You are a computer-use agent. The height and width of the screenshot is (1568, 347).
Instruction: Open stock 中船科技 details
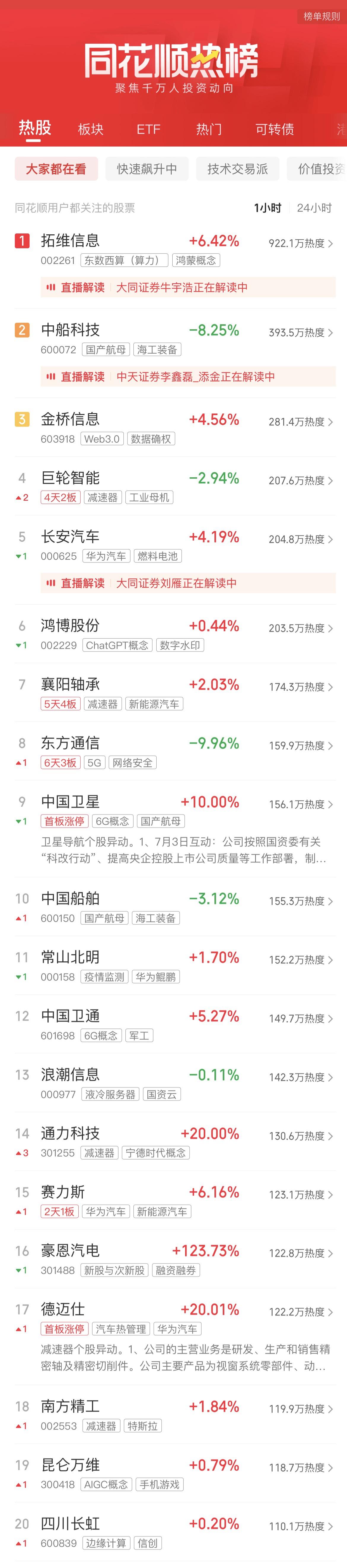click(70, 330)
